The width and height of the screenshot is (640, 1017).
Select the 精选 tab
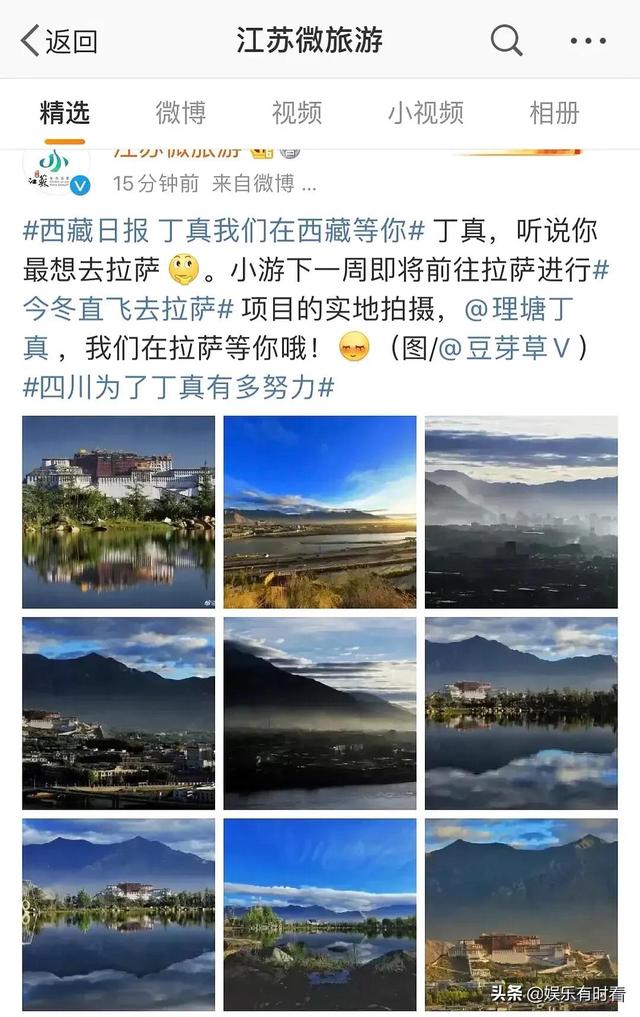(x=64, y=113)
